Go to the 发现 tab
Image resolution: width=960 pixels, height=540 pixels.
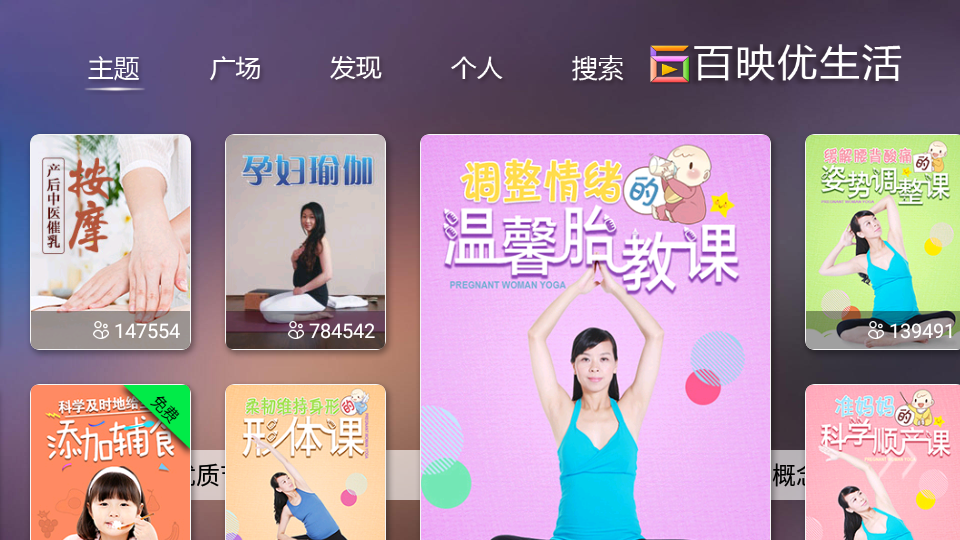coord(356,68)
